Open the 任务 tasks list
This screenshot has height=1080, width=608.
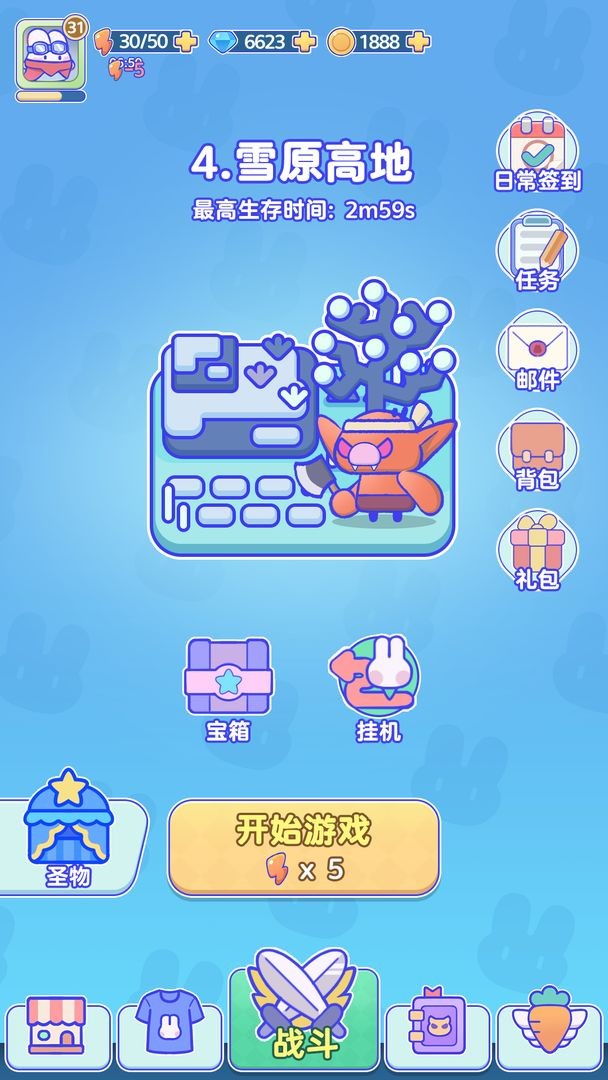[538, 252]
